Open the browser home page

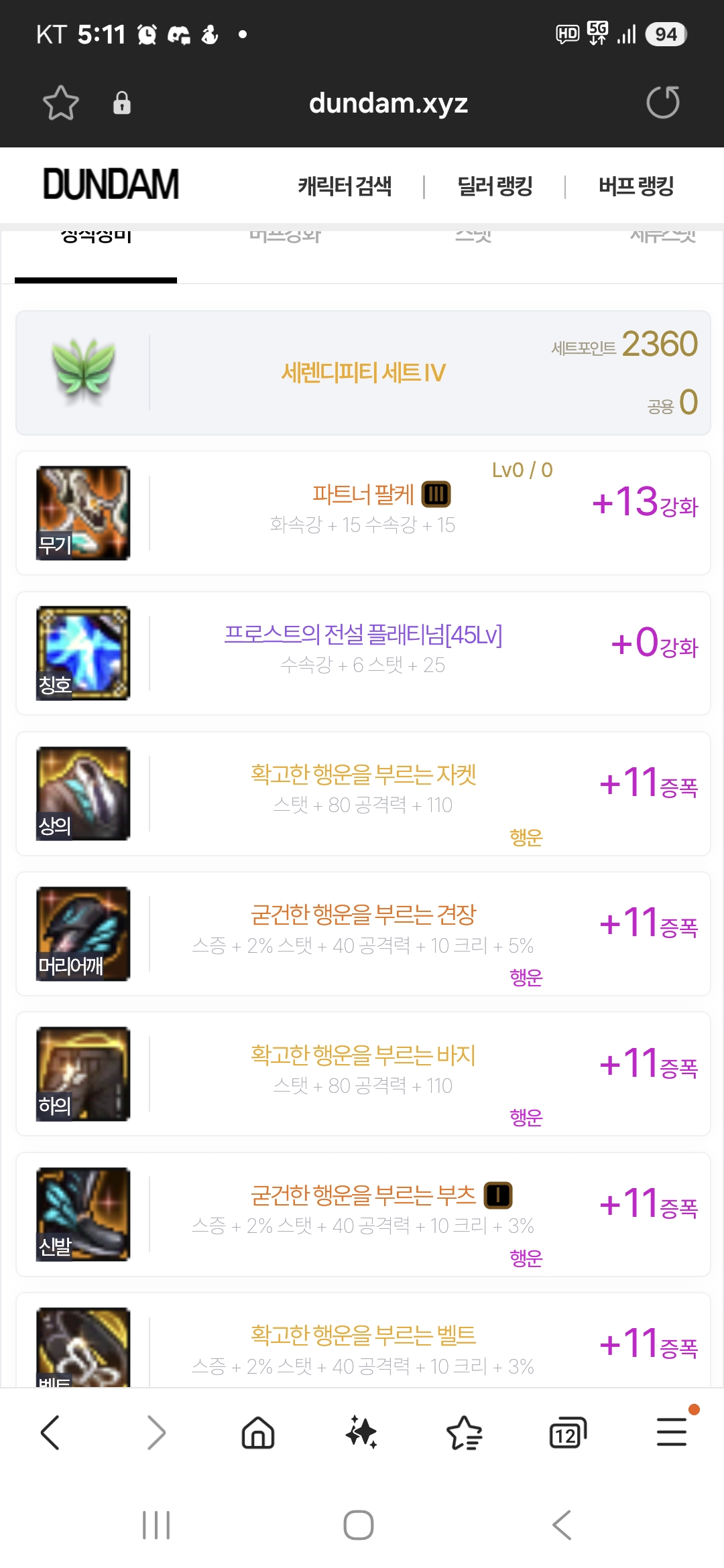tap(258, 1433)
